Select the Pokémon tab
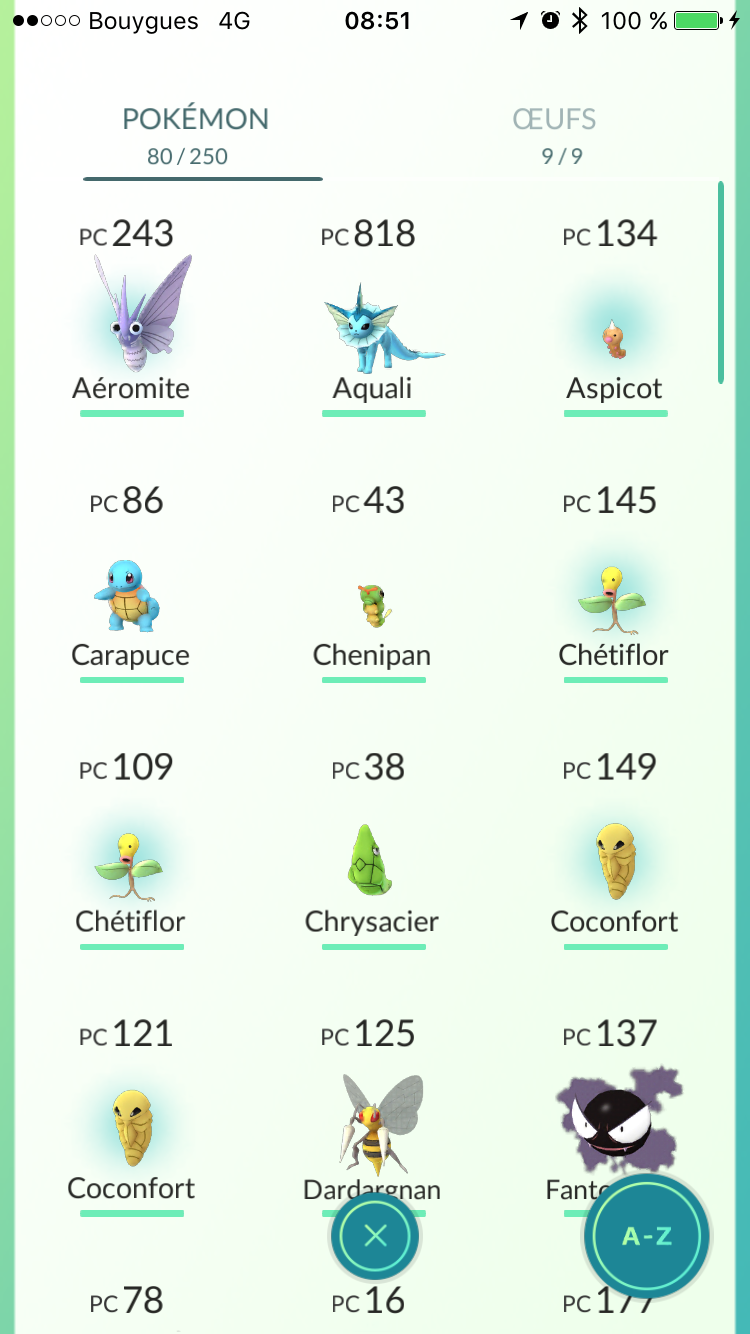 pyautogui.click(x=196, y=134)
